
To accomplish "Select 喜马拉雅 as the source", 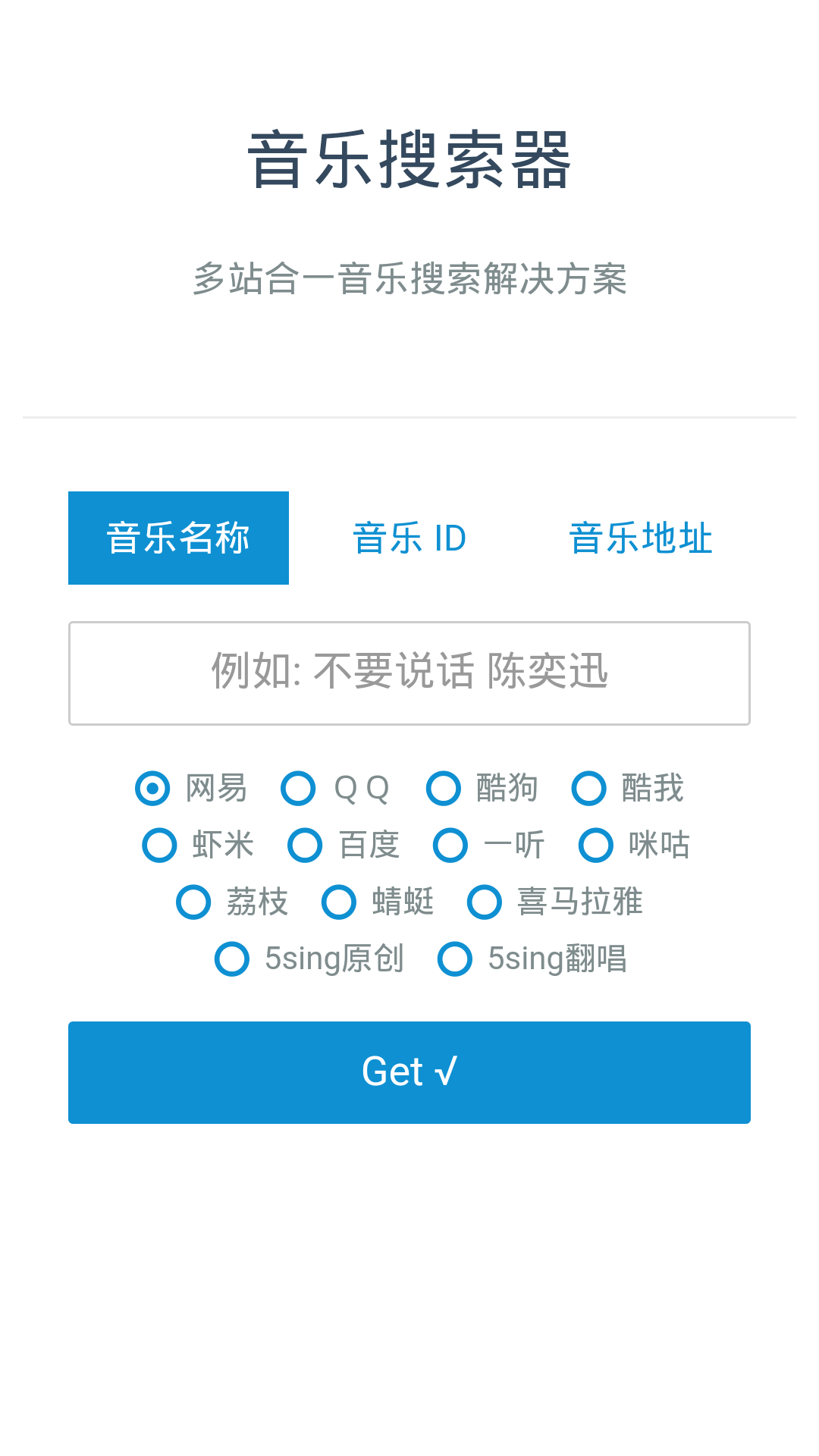I will point(485,902).
